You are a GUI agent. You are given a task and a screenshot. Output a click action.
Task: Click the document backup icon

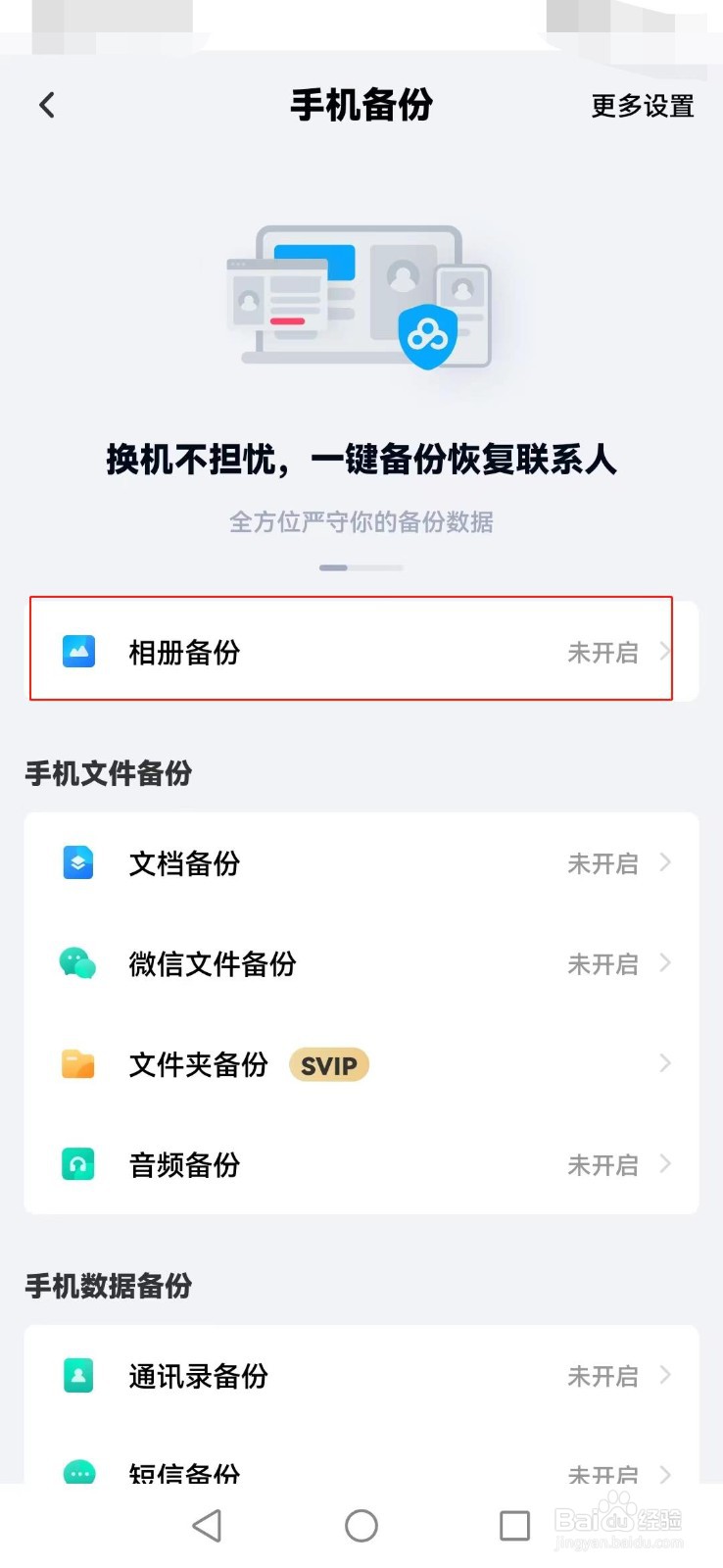[x=78, y=862]
